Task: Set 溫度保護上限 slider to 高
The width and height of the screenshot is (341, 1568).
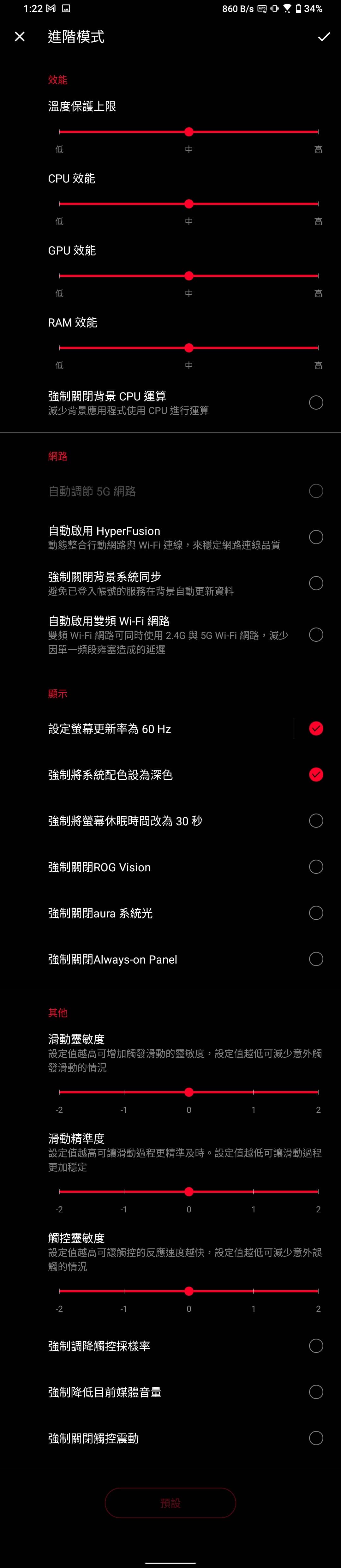Action: click(x=318, y=131)
